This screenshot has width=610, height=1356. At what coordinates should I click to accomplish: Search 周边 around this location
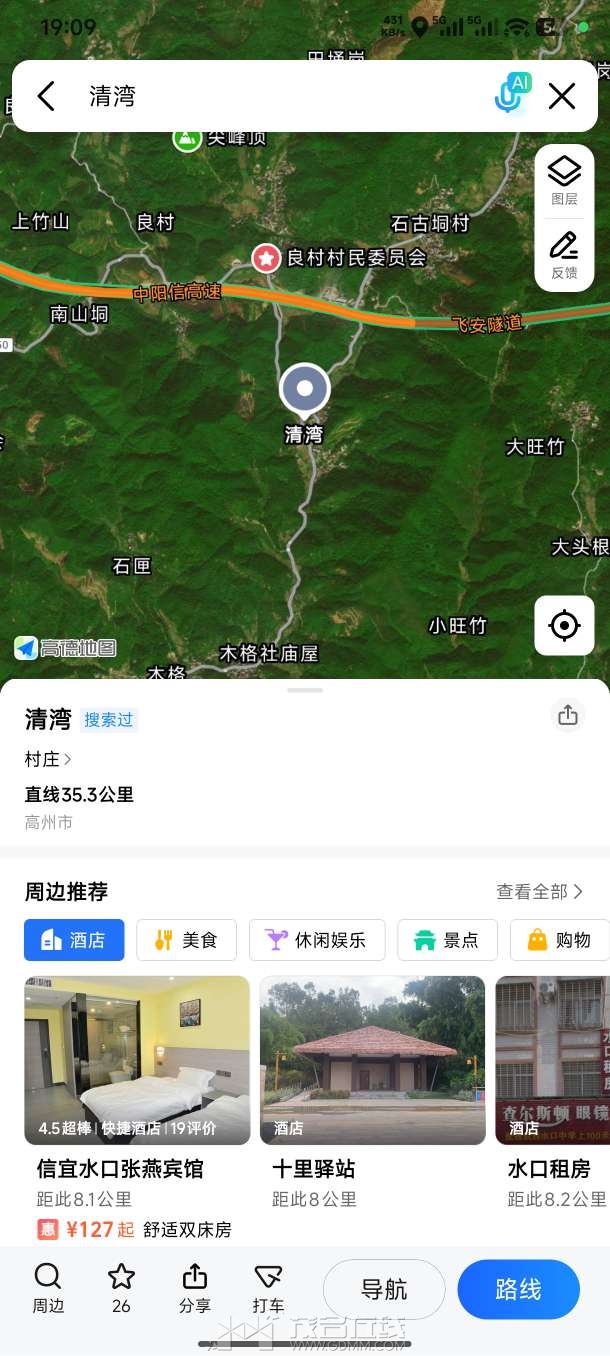pos(47,1288)
